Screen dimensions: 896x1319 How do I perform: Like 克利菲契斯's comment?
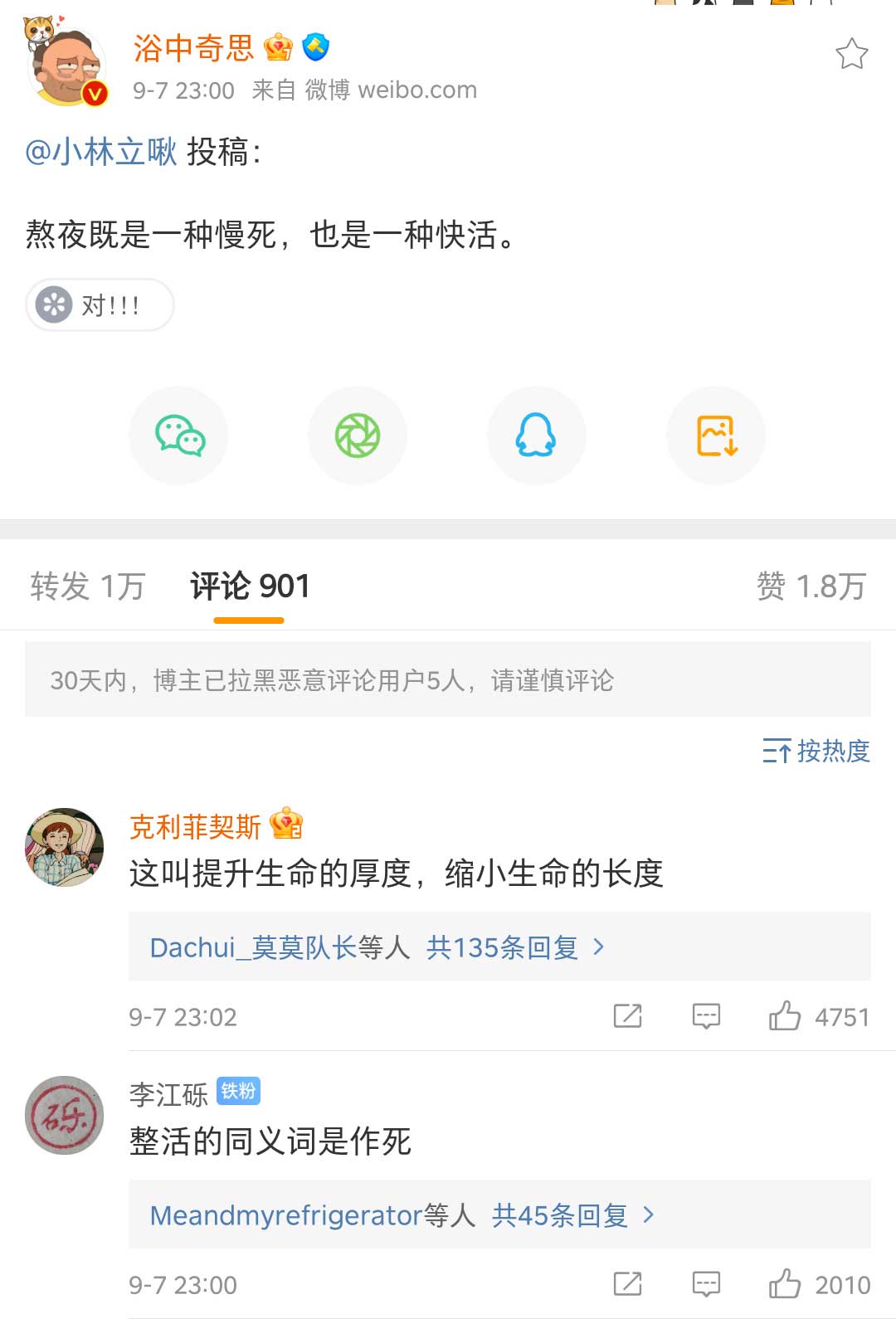pyautogui.click(x=784, y=1016)
